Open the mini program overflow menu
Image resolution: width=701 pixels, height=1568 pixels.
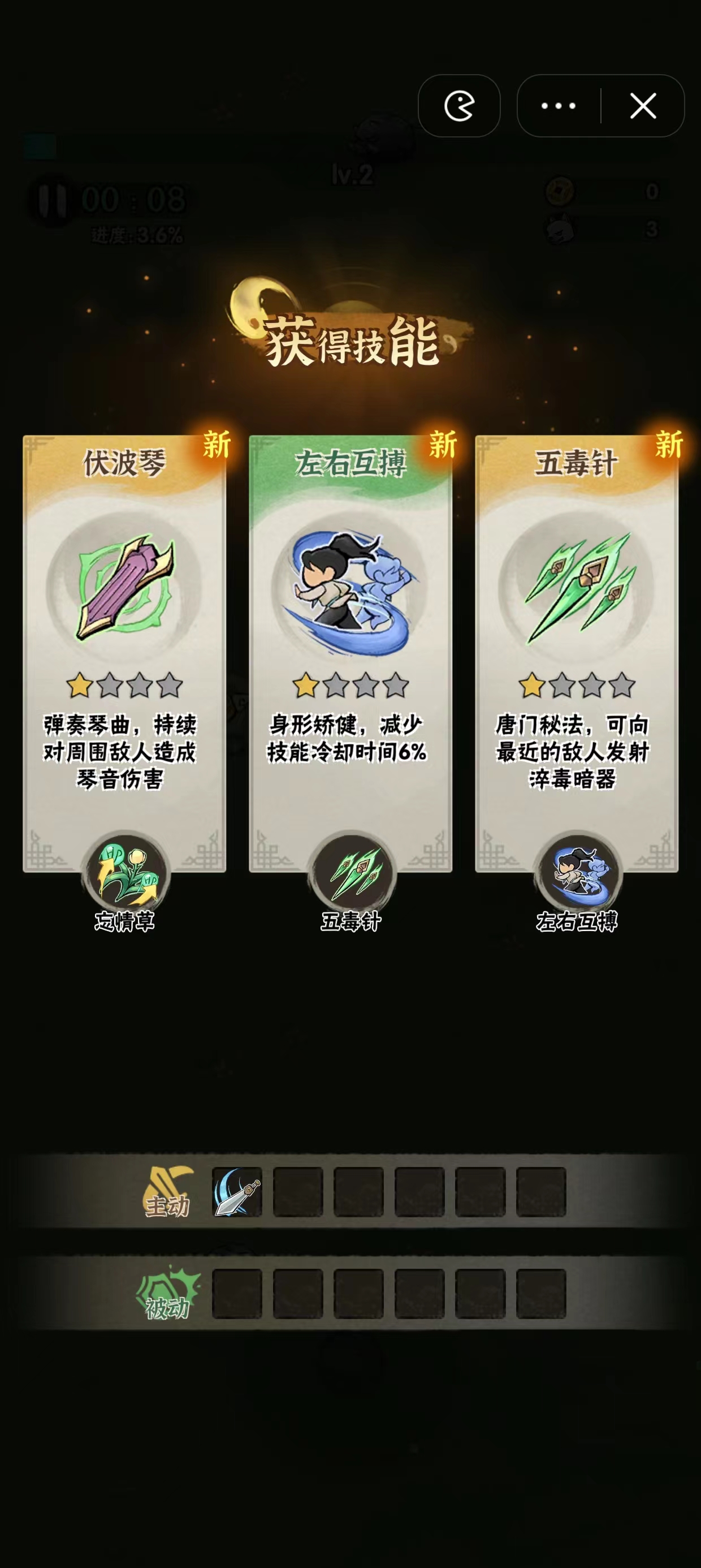[x=558, y=106]
